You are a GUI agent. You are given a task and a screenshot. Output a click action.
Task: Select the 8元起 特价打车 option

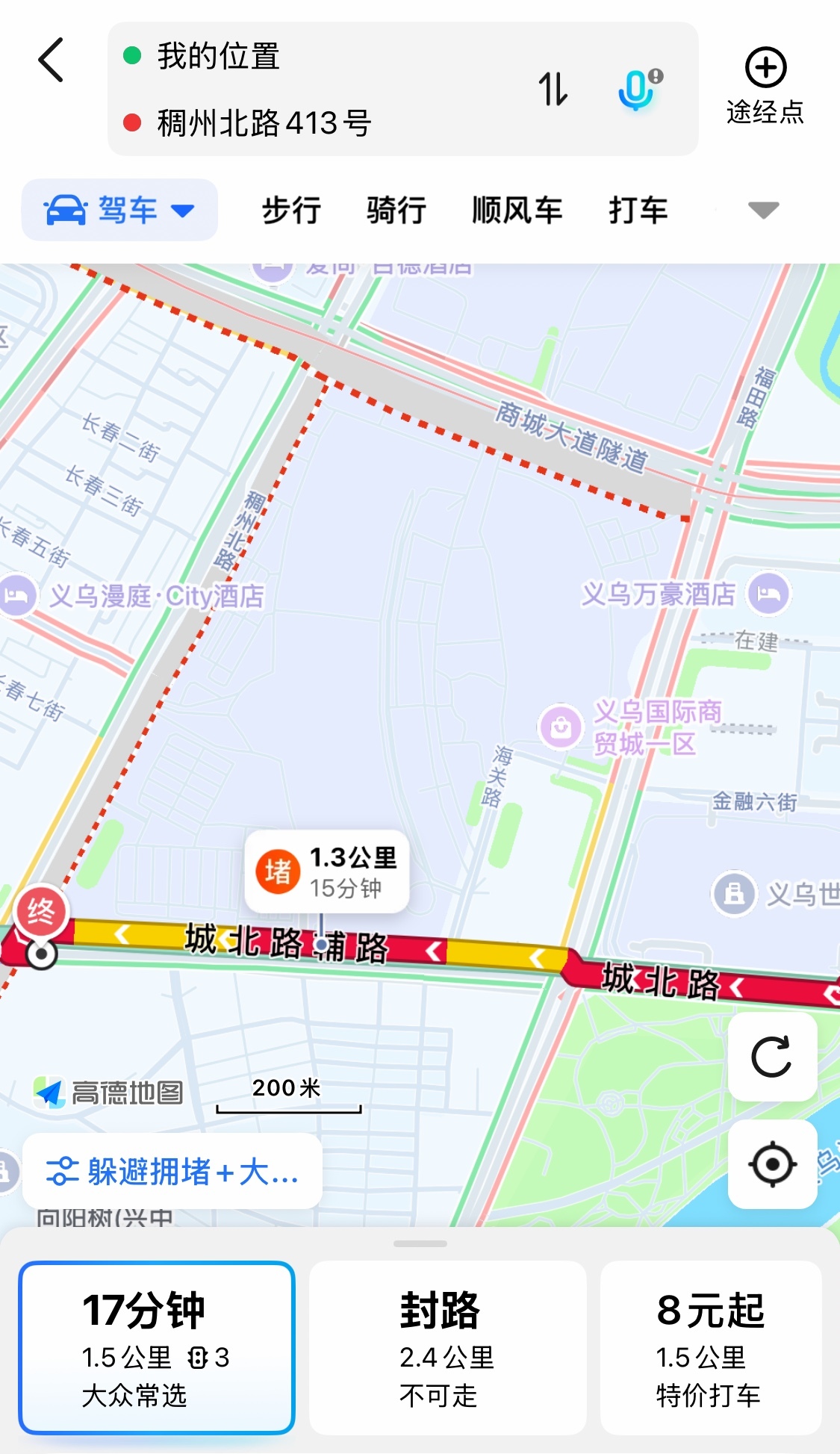coord(711,1348)
